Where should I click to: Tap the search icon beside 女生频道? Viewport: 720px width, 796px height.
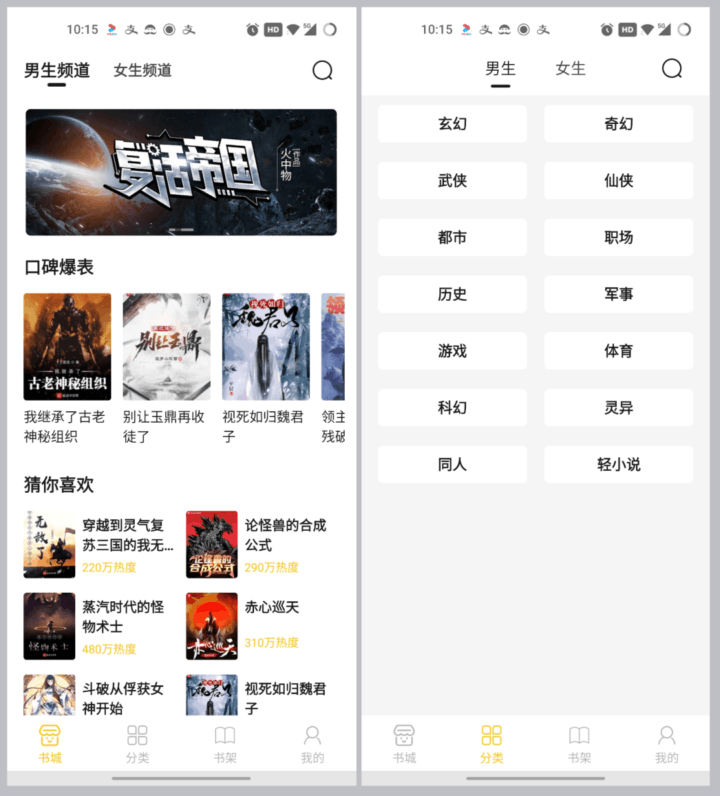point(322,70)
